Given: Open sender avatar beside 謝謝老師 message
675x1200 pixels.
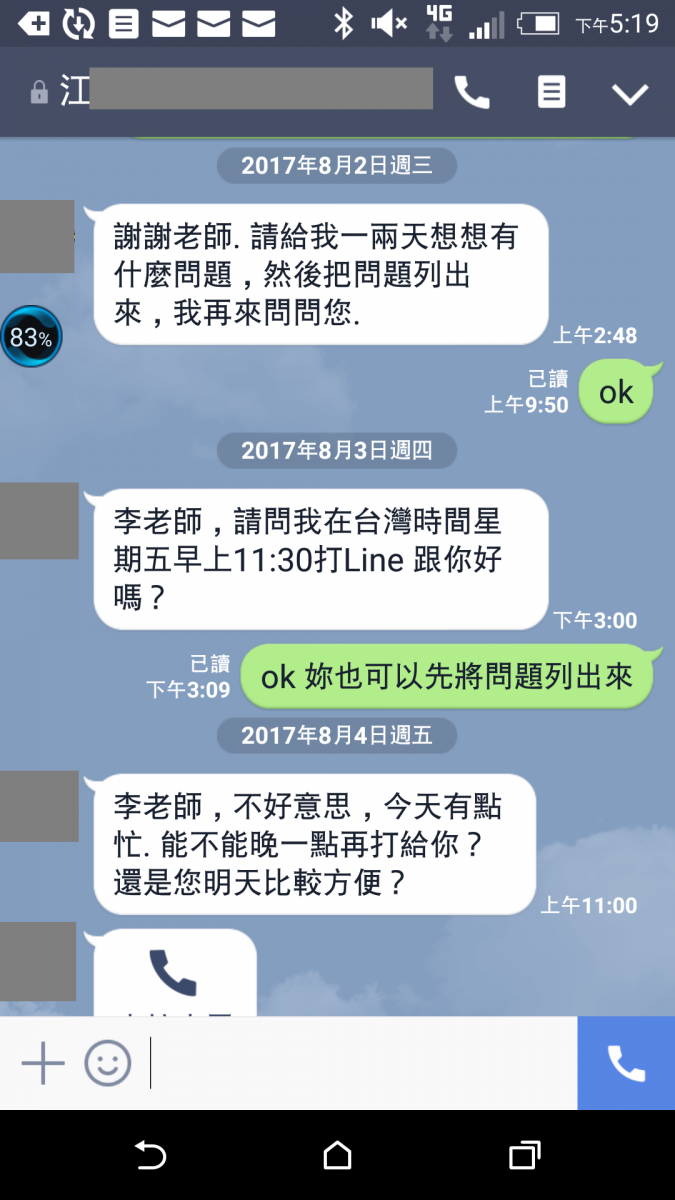Looking at the screenshot, I should point(37,237).
